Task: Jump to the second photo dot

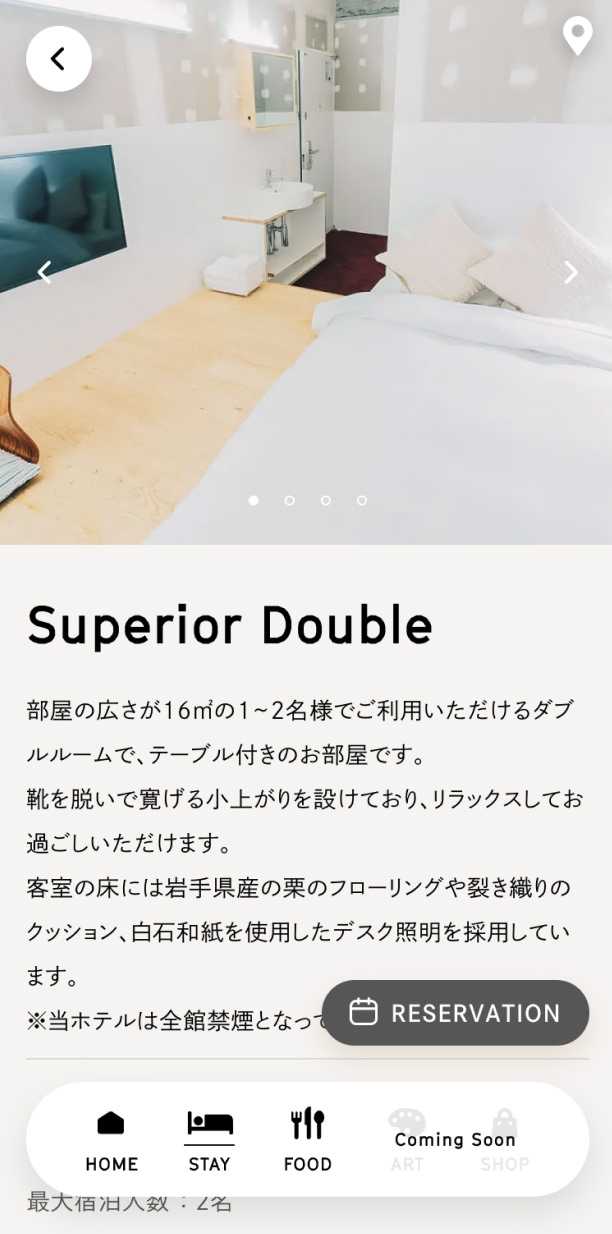Action: (x=289, y=500)
